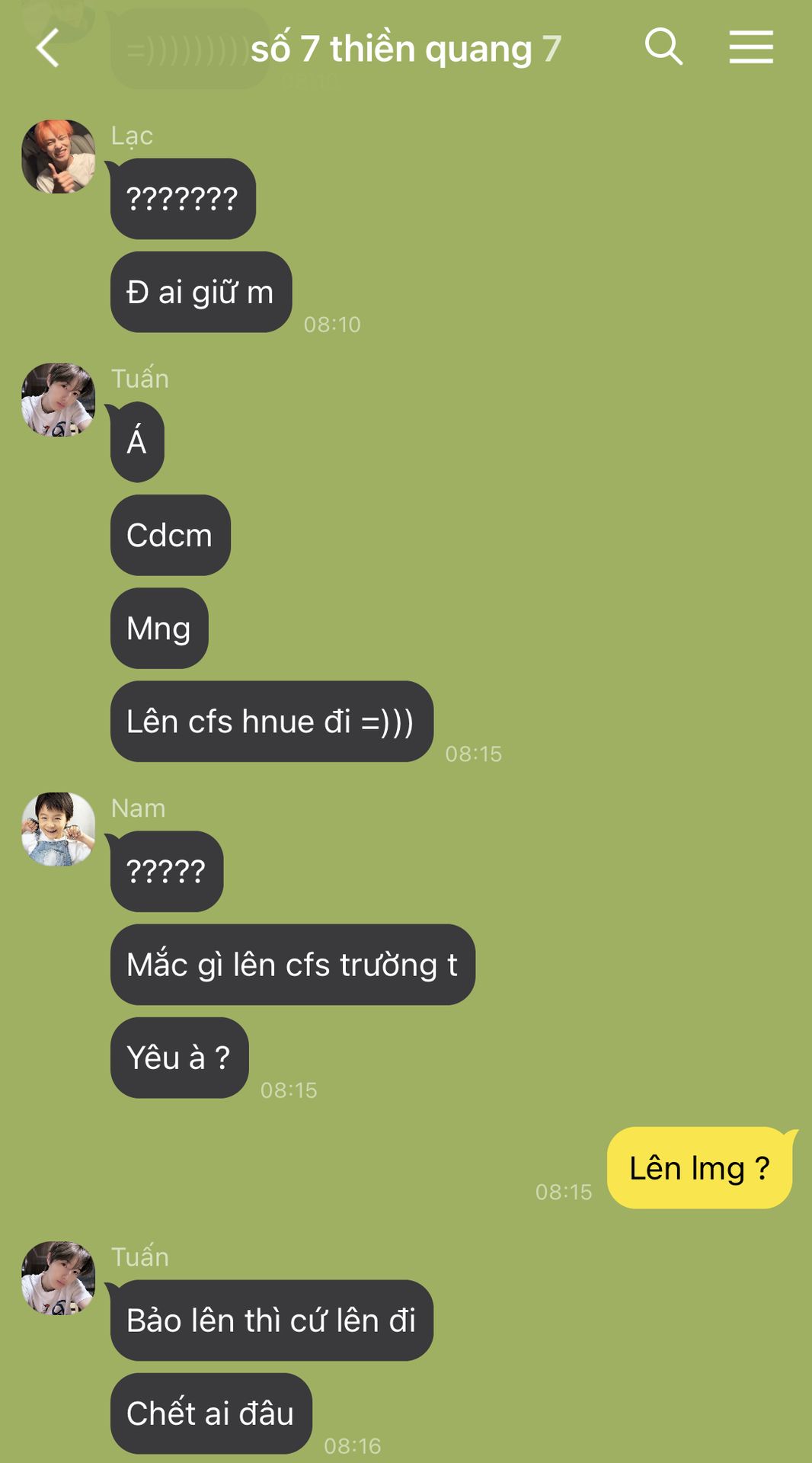Open Lạc's profile picture

59,156
